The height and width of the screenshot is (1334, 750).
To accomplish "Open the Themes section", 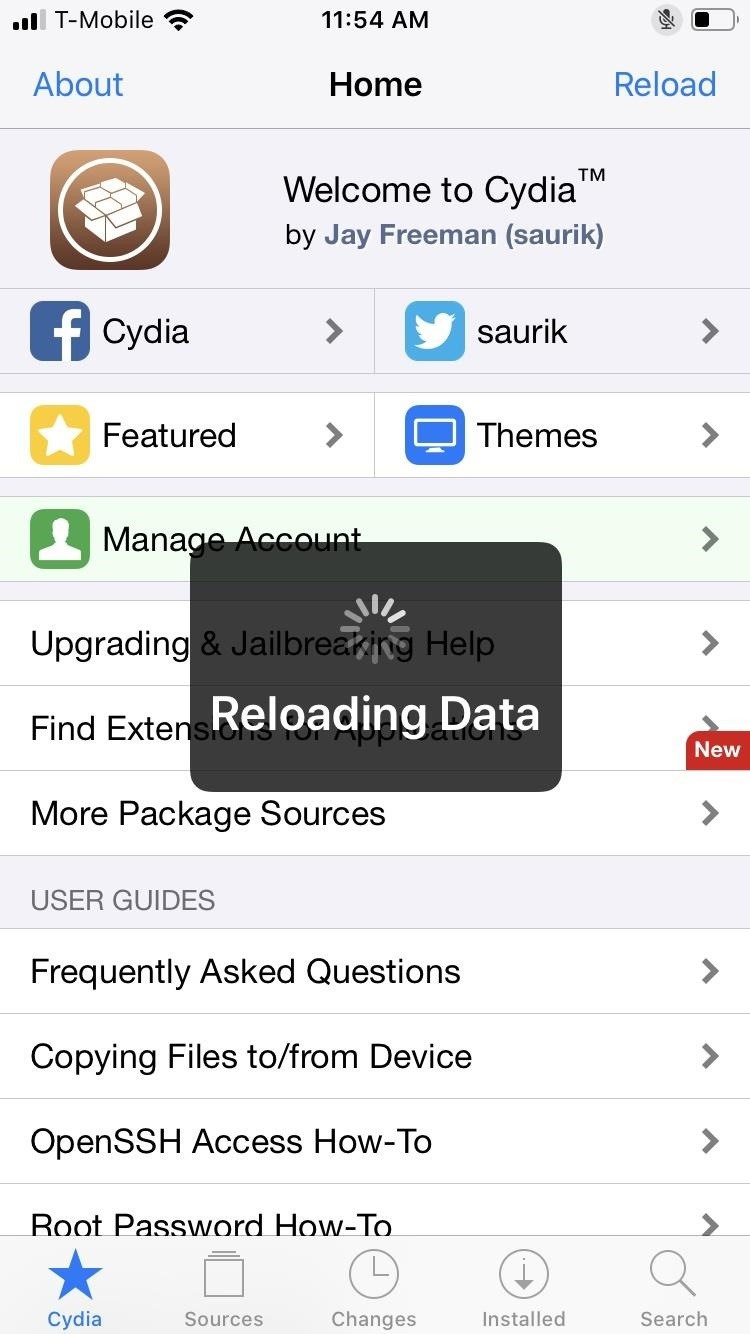I will (x=562, y=435).
